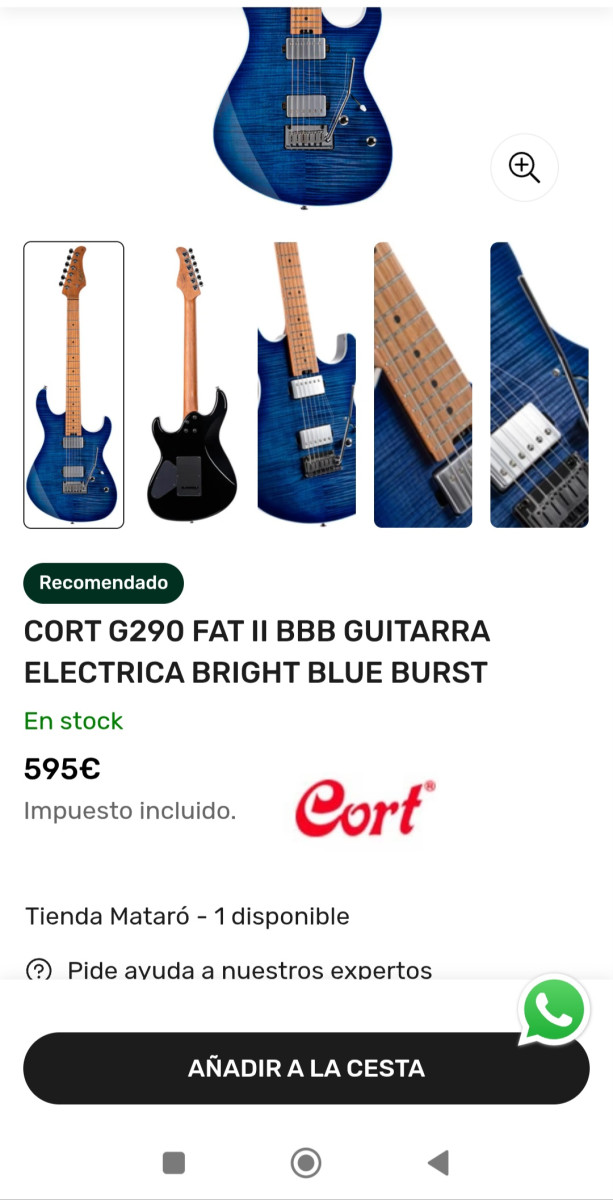
Task: Select the full front view guitar thumbnail
Action: pos(74,384)
